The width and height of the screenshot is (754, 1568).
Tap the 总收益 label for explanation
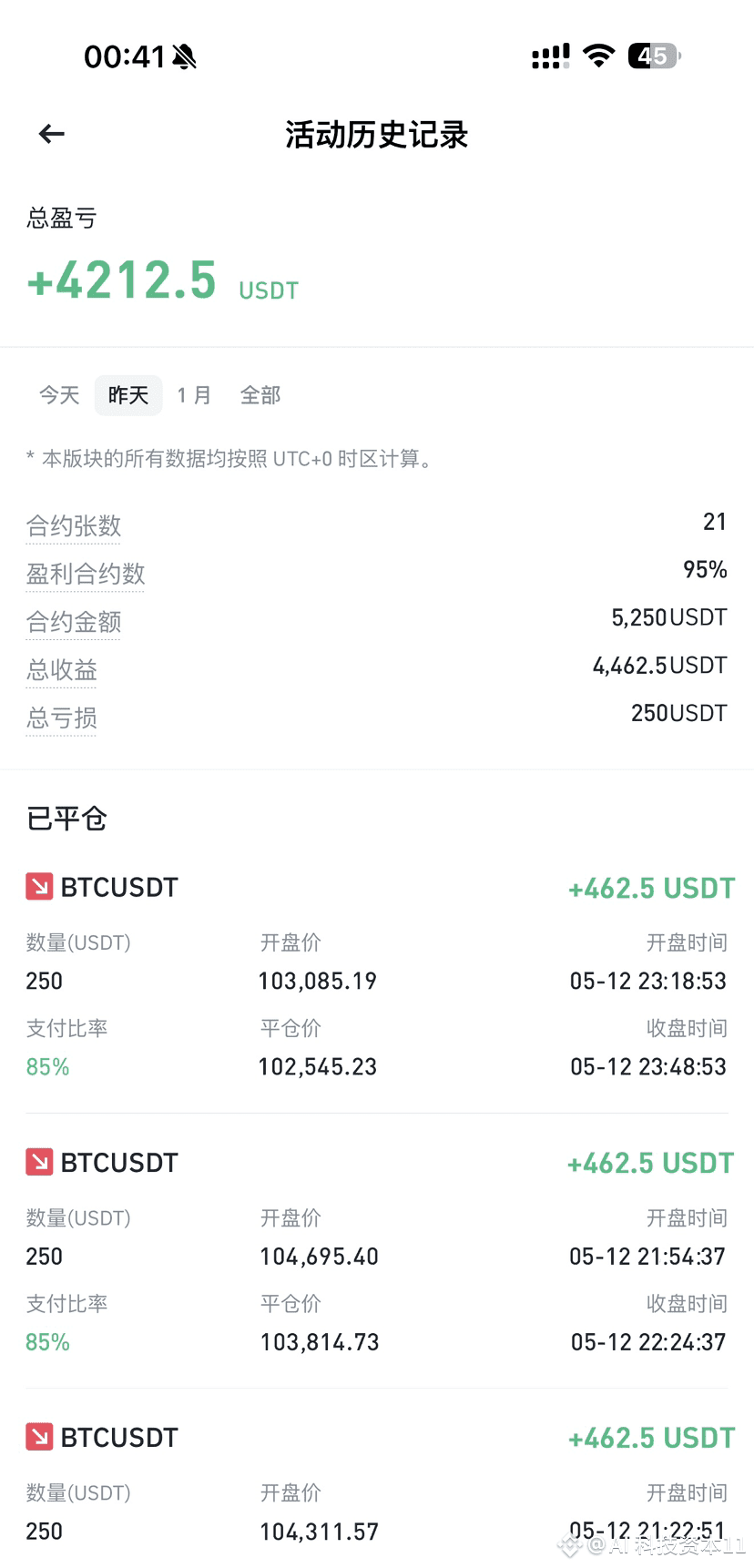(62, 671)
